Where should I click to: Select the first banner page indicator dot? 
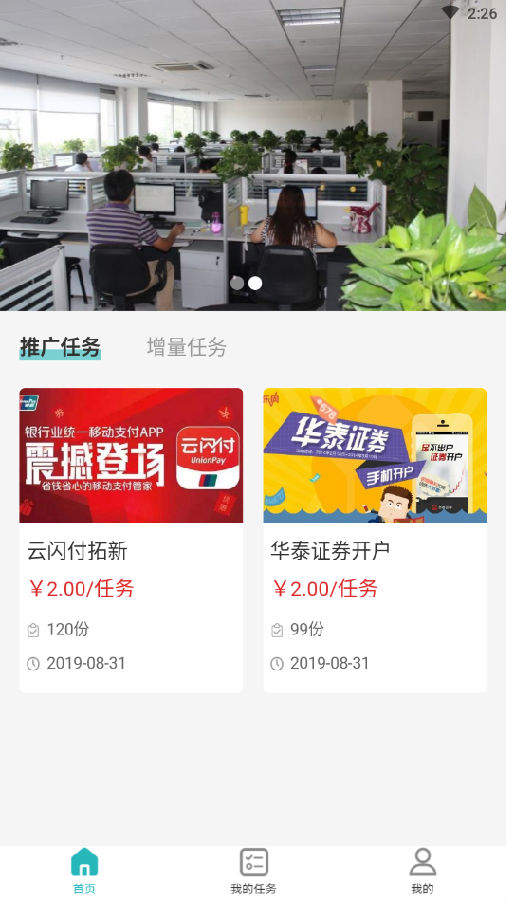236,283
